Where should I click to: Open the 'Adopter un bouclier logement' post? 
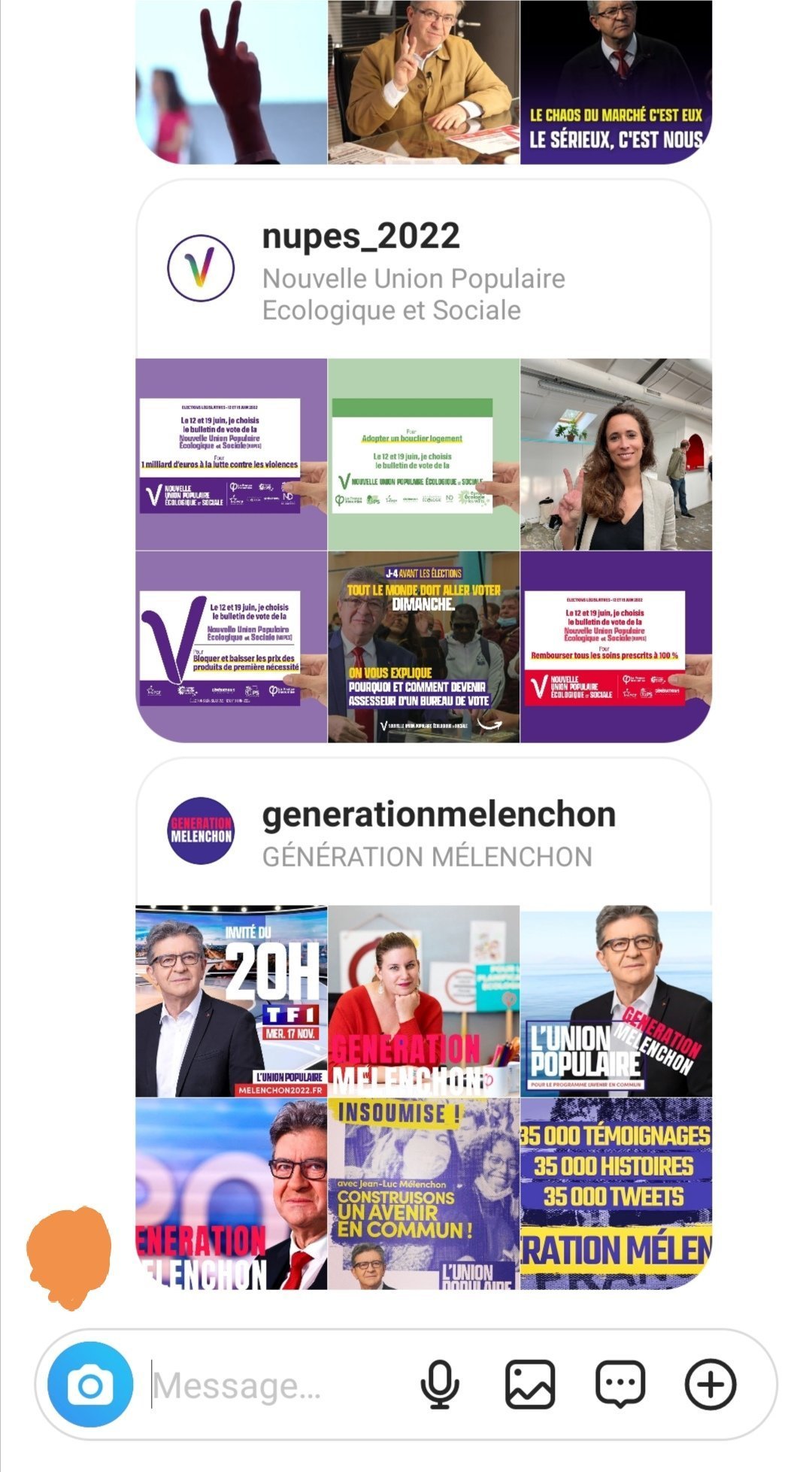tap(423, 454)
